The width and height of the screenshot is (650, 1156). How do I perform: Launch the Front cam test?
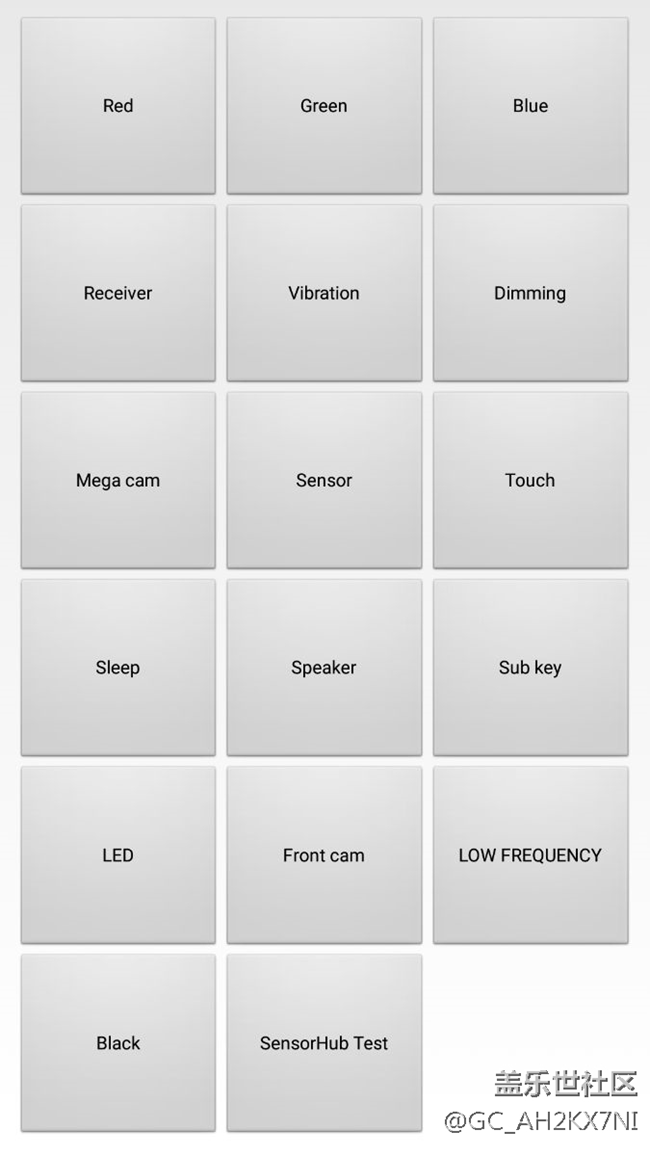(x=324, y=855)
